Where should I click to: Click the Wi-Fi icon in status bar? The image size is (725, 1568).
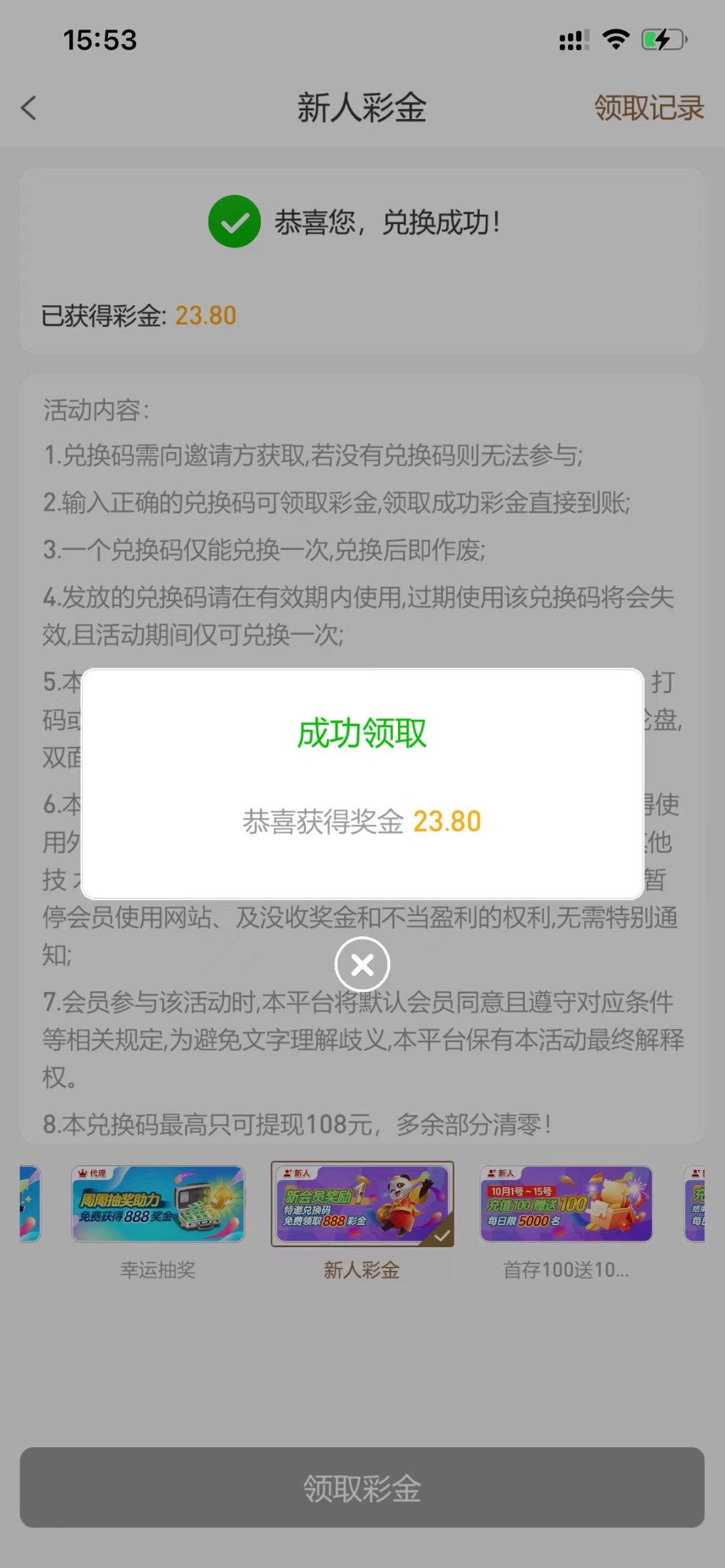click(615, 41)
